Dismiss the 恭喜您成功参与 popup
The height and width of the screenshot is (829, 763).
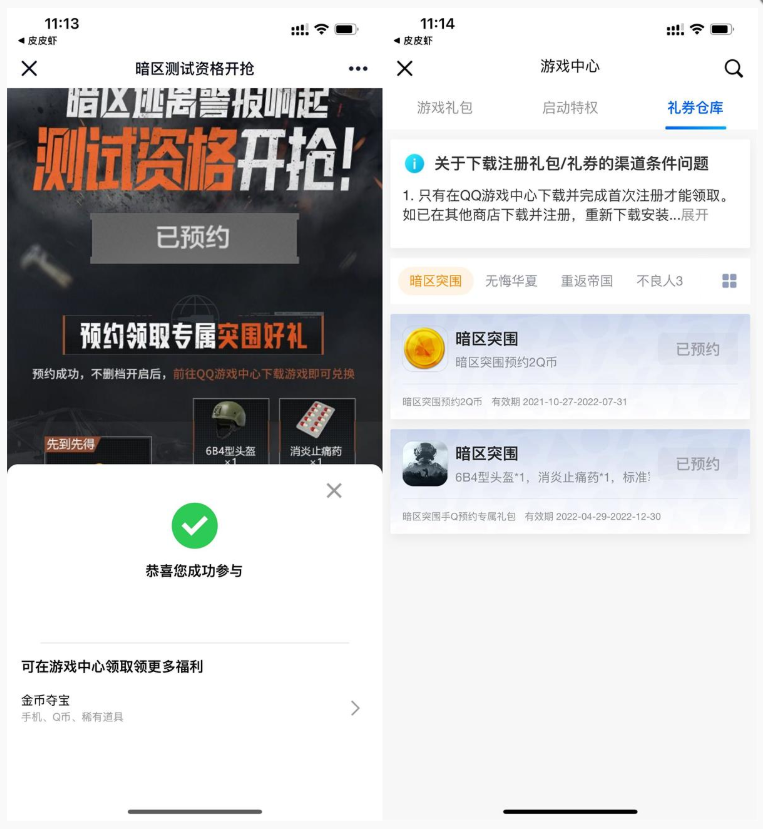(334, 490)
